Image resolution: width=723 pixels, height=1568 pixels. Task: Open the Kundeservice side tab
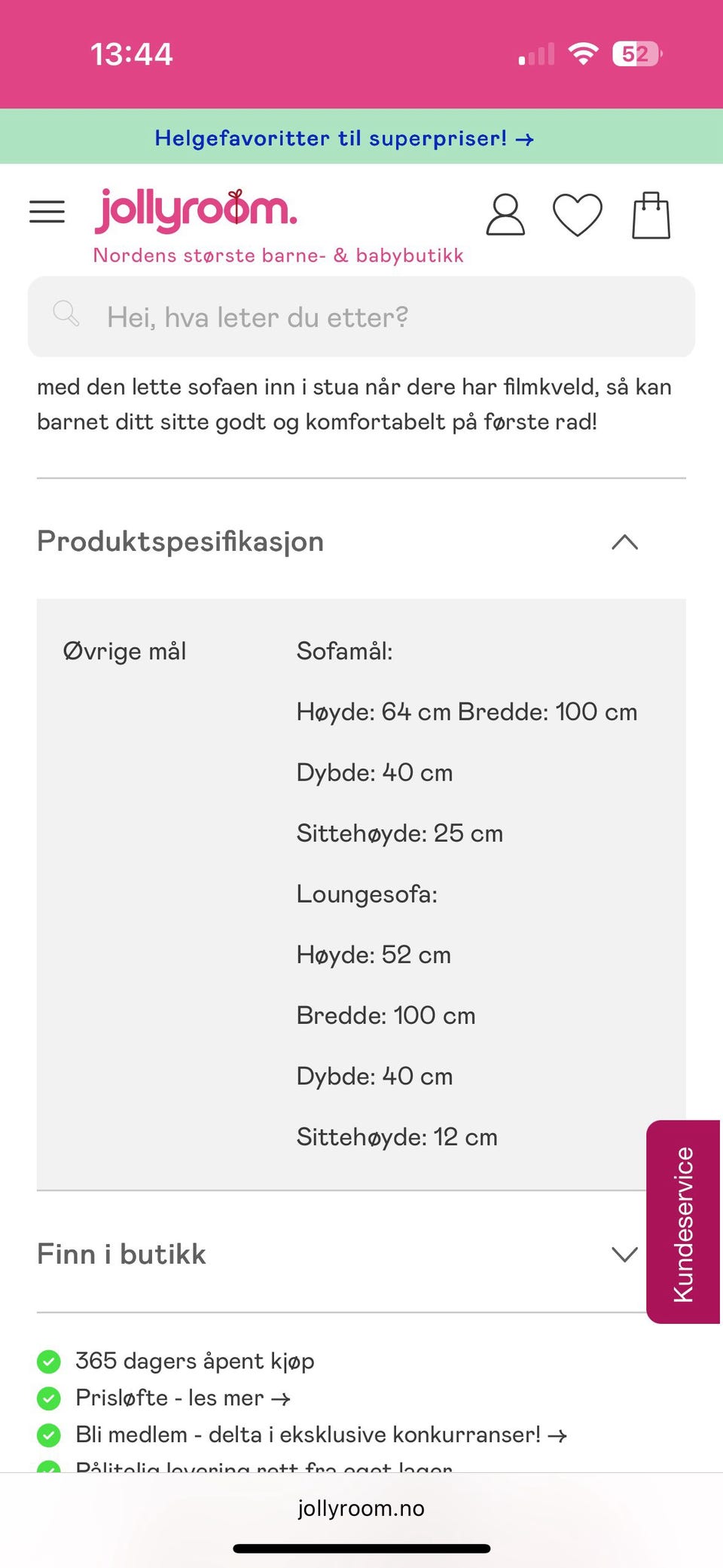[x=684, y=1215]
